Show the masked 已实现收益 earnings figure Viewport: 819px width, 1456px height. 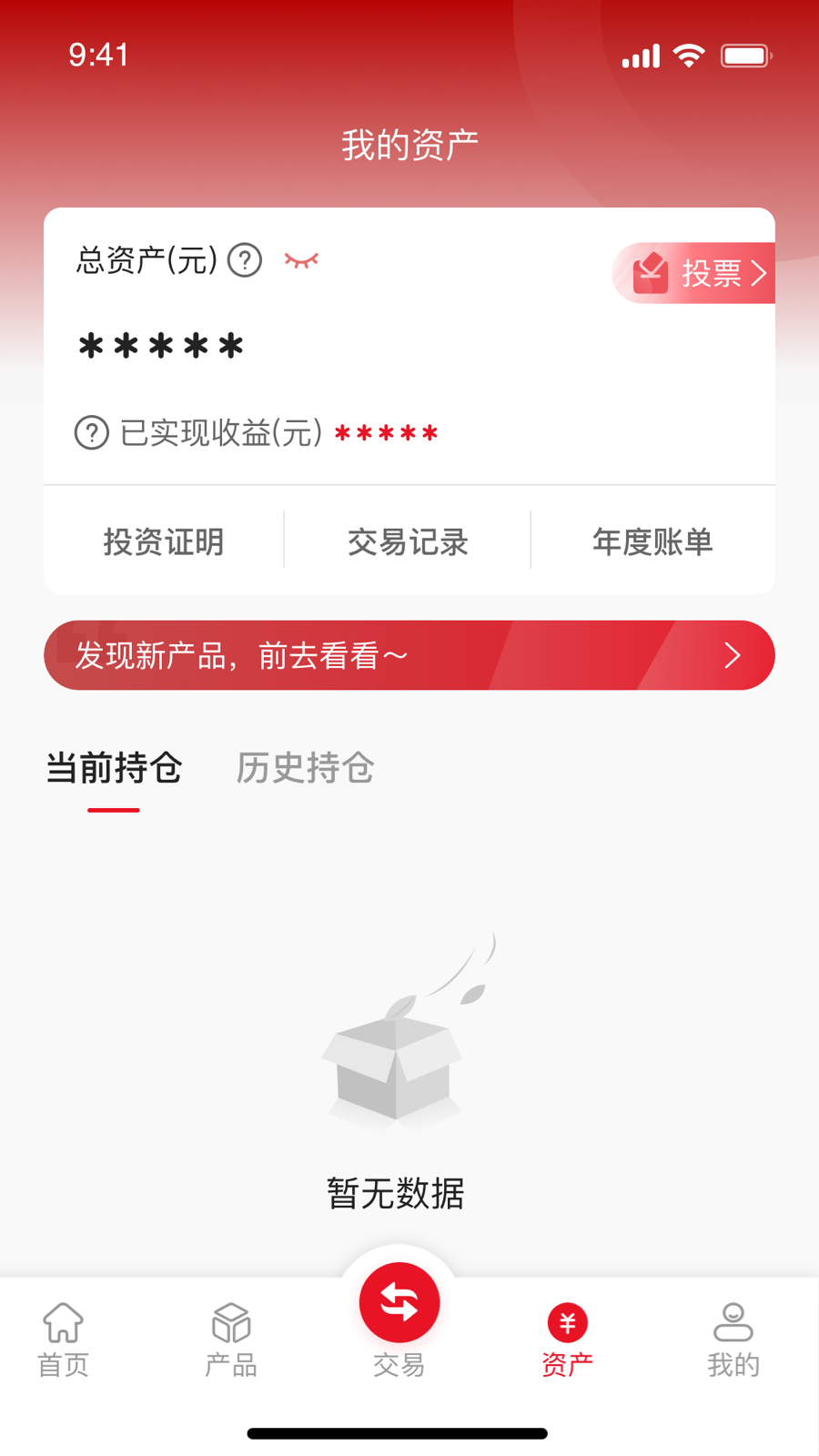click(386, 432)
